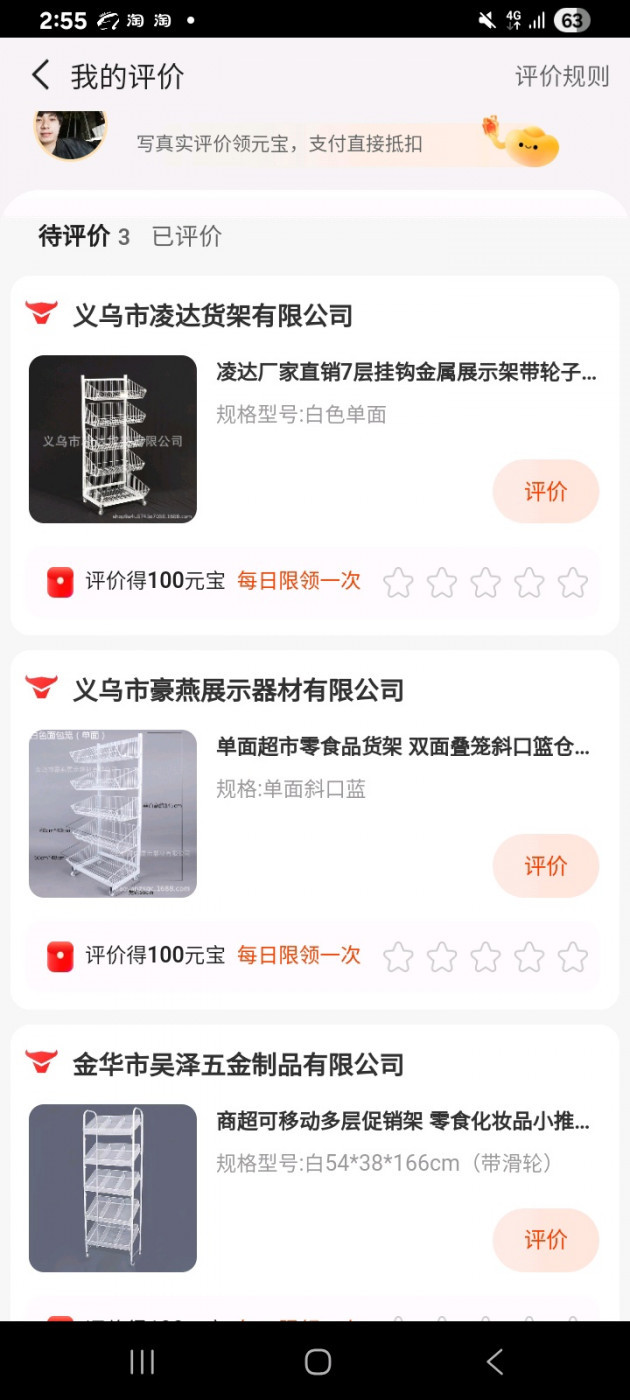Open 评价规则 link
Image resolution: width=630 pixels, height=1400 pixels.
point(561,77)
